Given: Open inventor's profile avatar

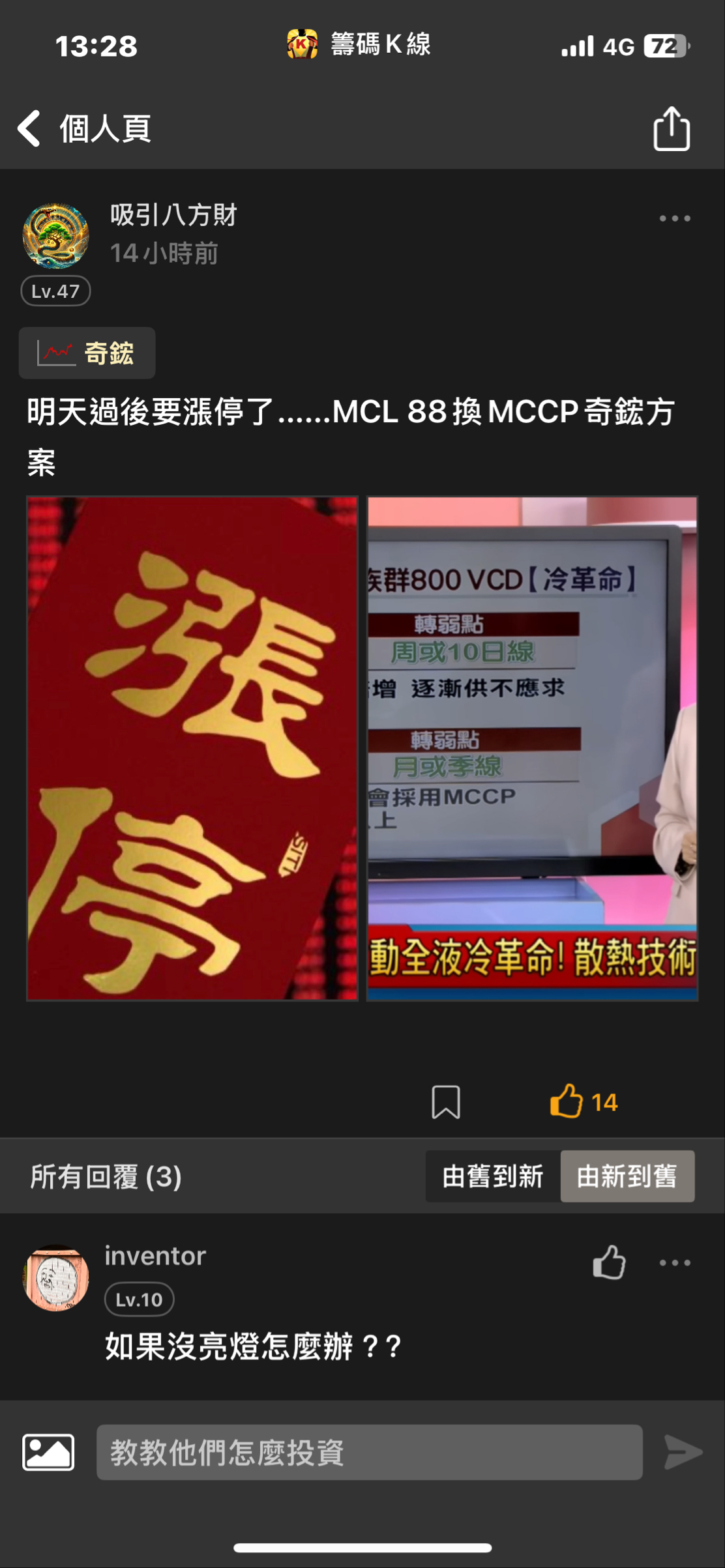Looking at the screenshot, I should pyautogui.click(x=55, y=1278).
